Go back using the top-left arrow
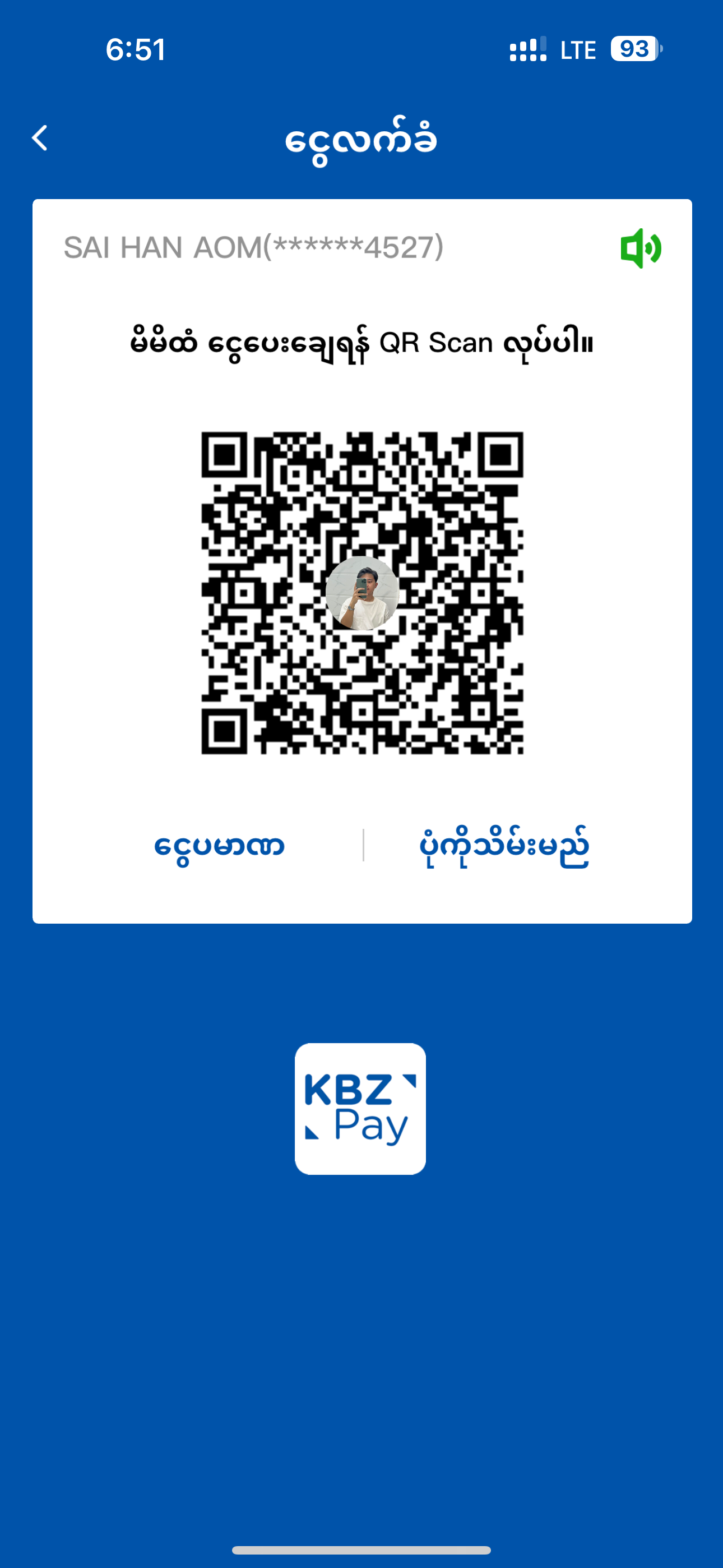This screenshot has width=723, height=1568. (x=40, y=138)
